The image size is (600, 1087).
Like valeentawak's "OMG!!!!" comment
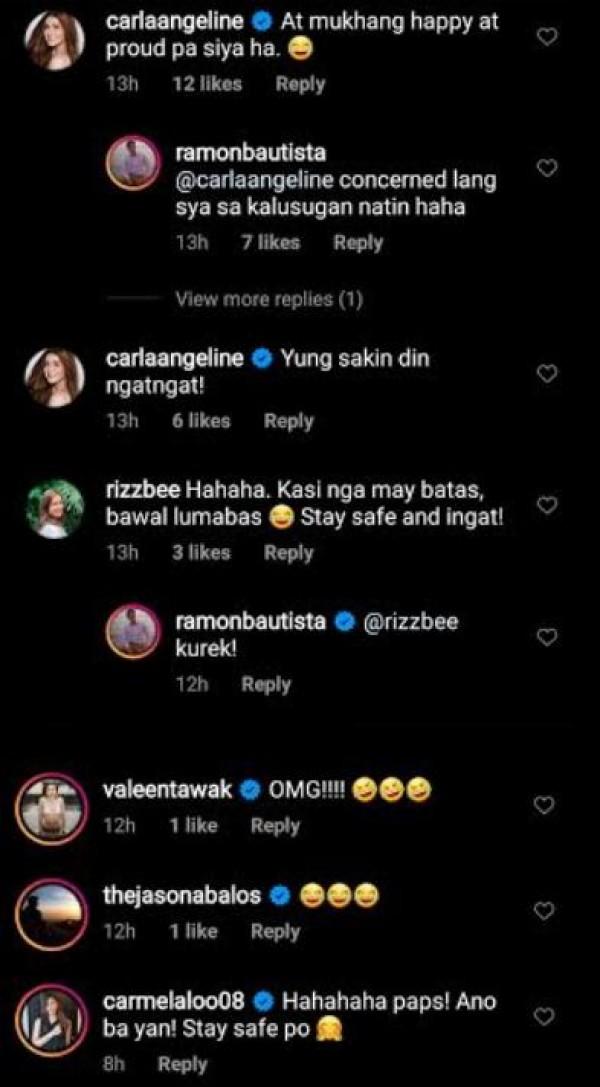(547, 804)
